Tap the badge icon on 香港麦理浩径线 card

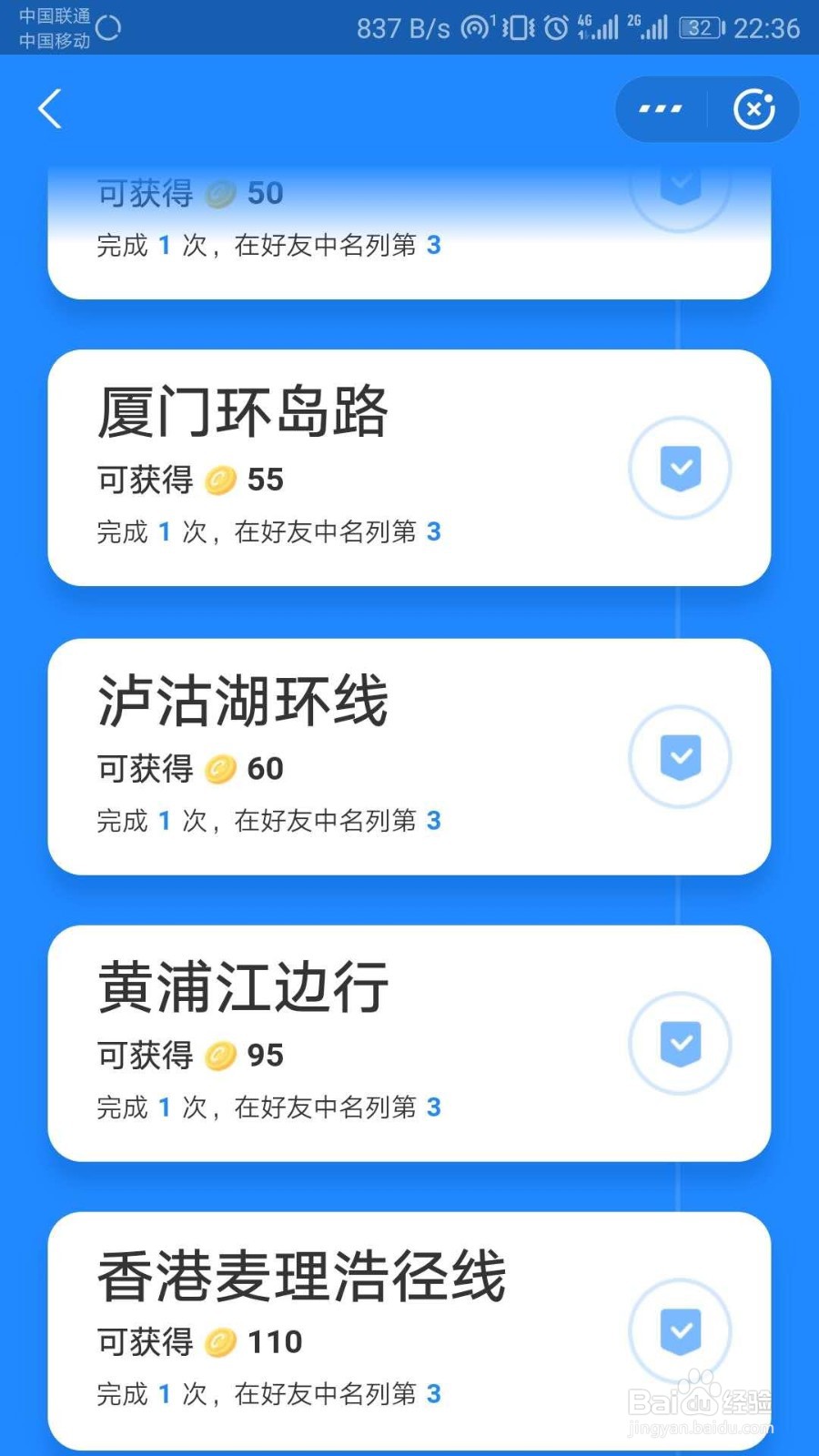pyautogui.click(x=680, y=1330)
